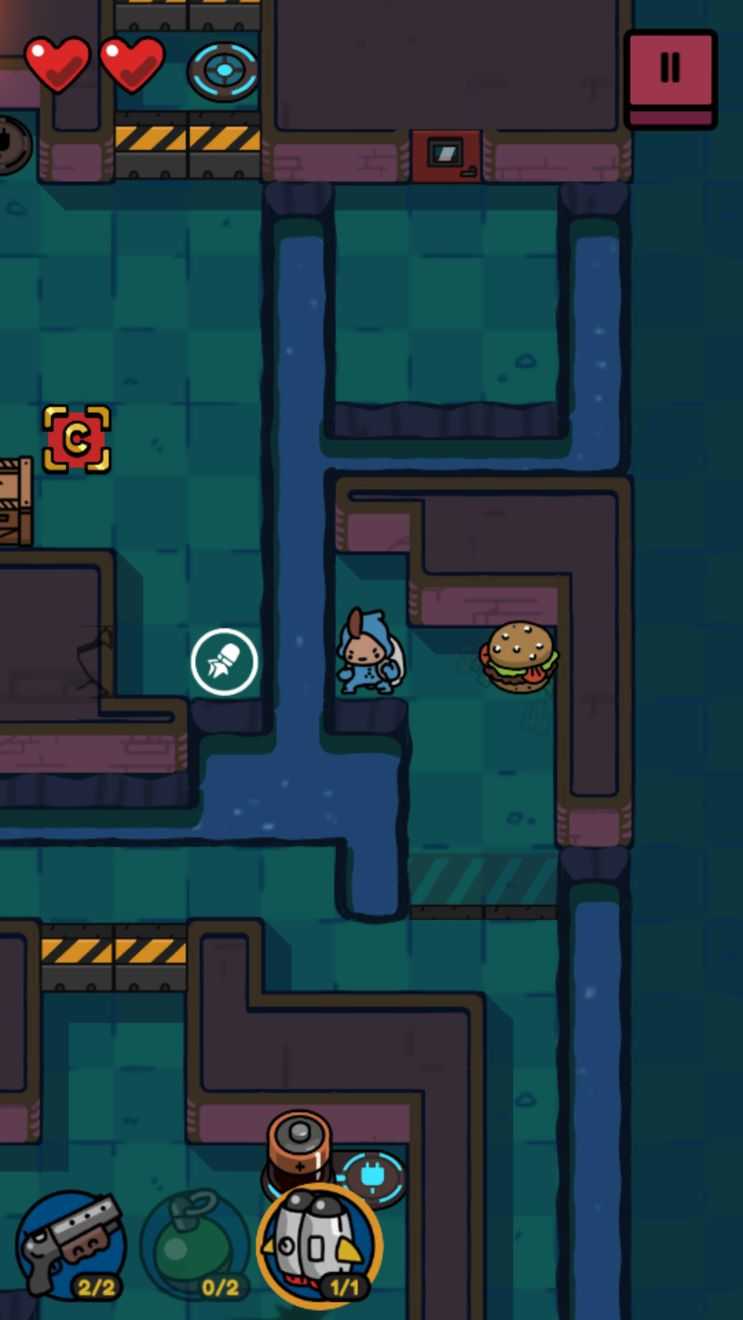The image size is (743, 1320).
Task: Tap the rocket target marker
Action: click(x=224, y=661)
